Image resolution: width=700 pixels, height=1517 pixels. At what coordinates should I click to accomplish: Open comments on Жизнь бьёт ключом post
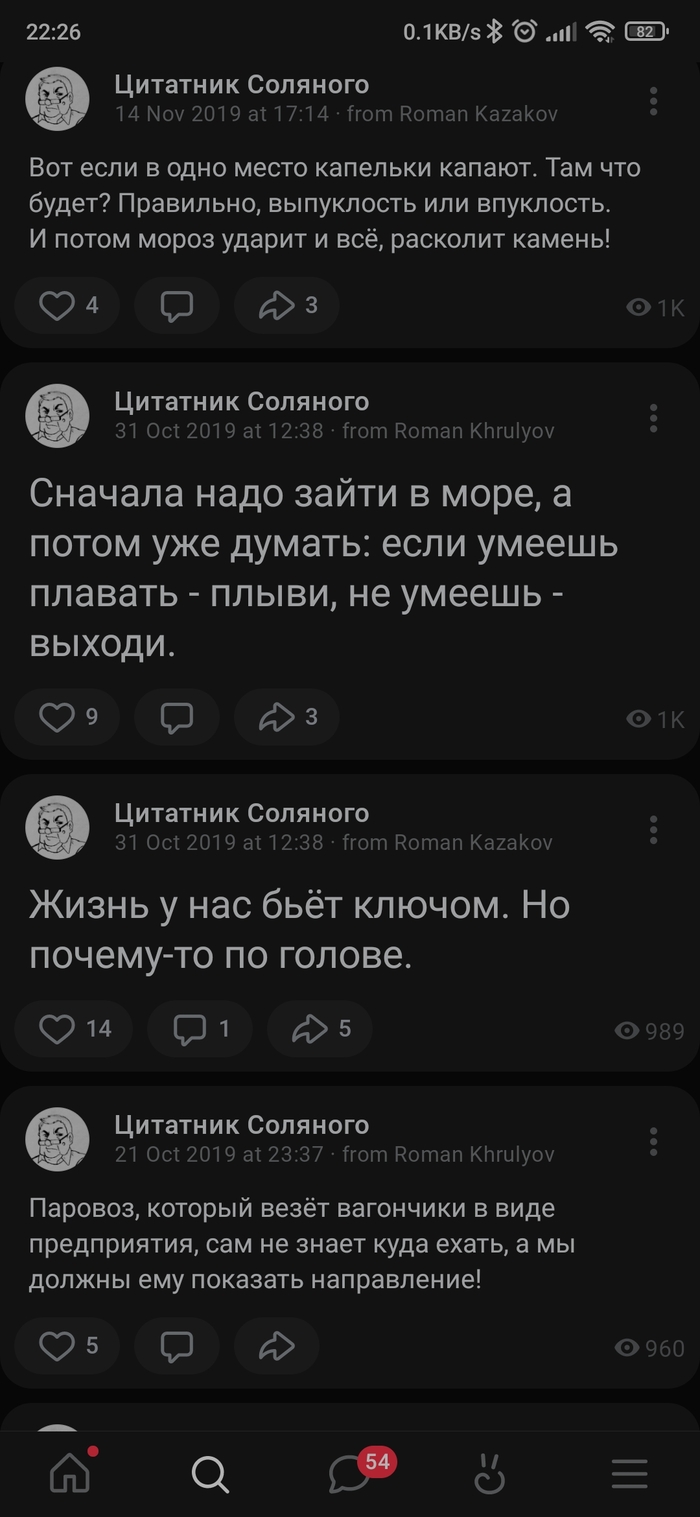(199, 1029)
